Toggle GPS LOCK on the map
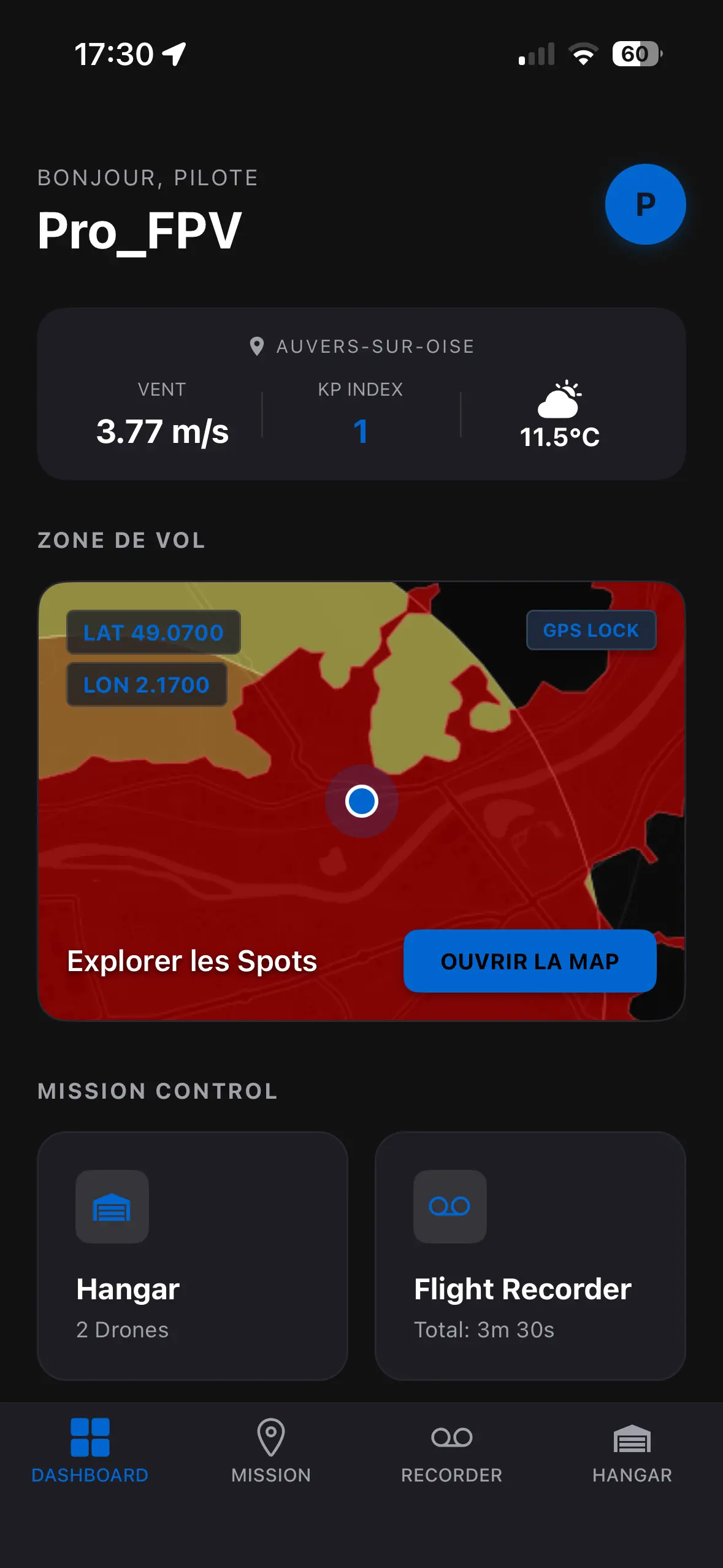 [591, 630]
